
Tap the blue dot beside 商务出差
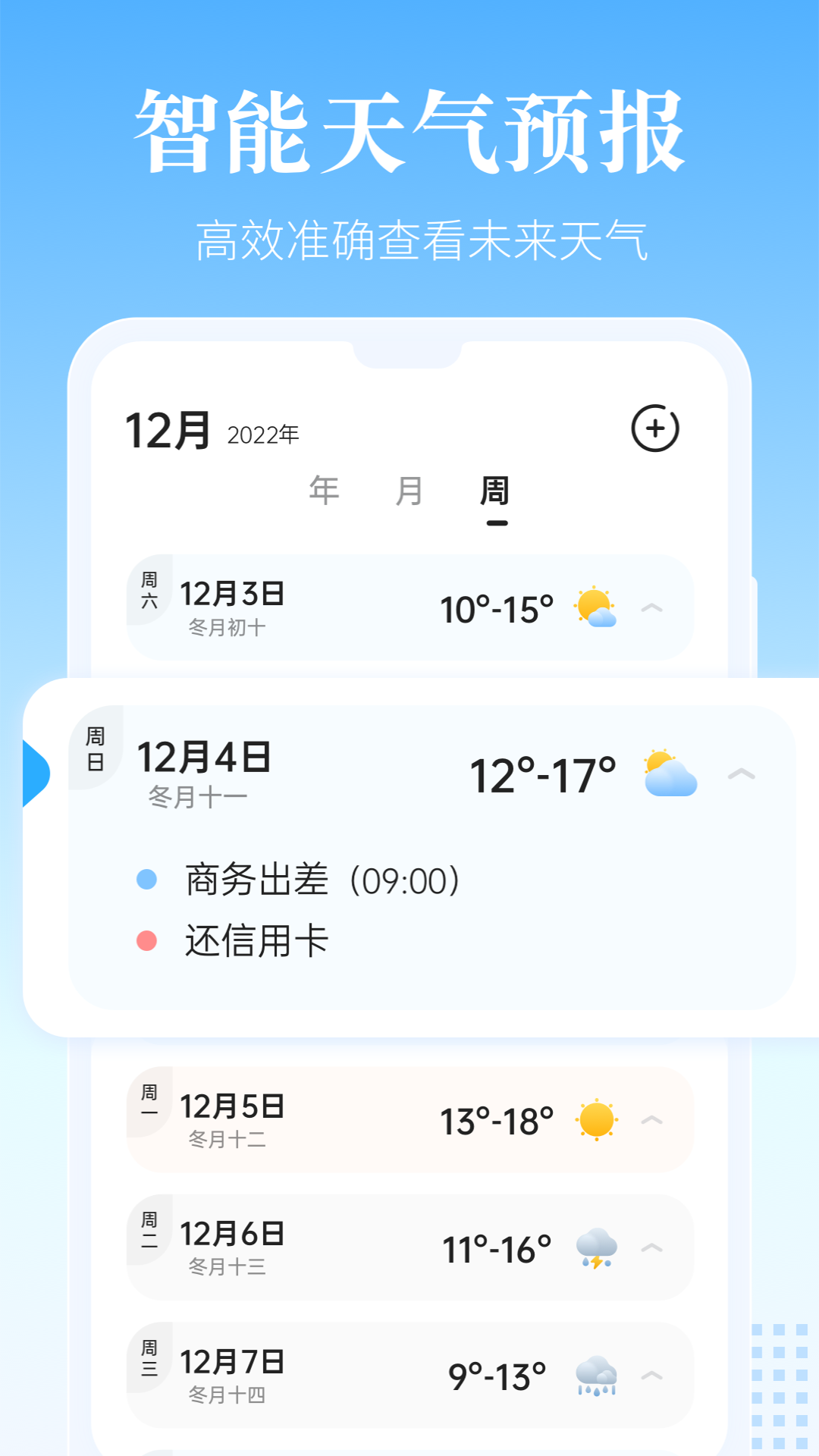pos(147,879)
